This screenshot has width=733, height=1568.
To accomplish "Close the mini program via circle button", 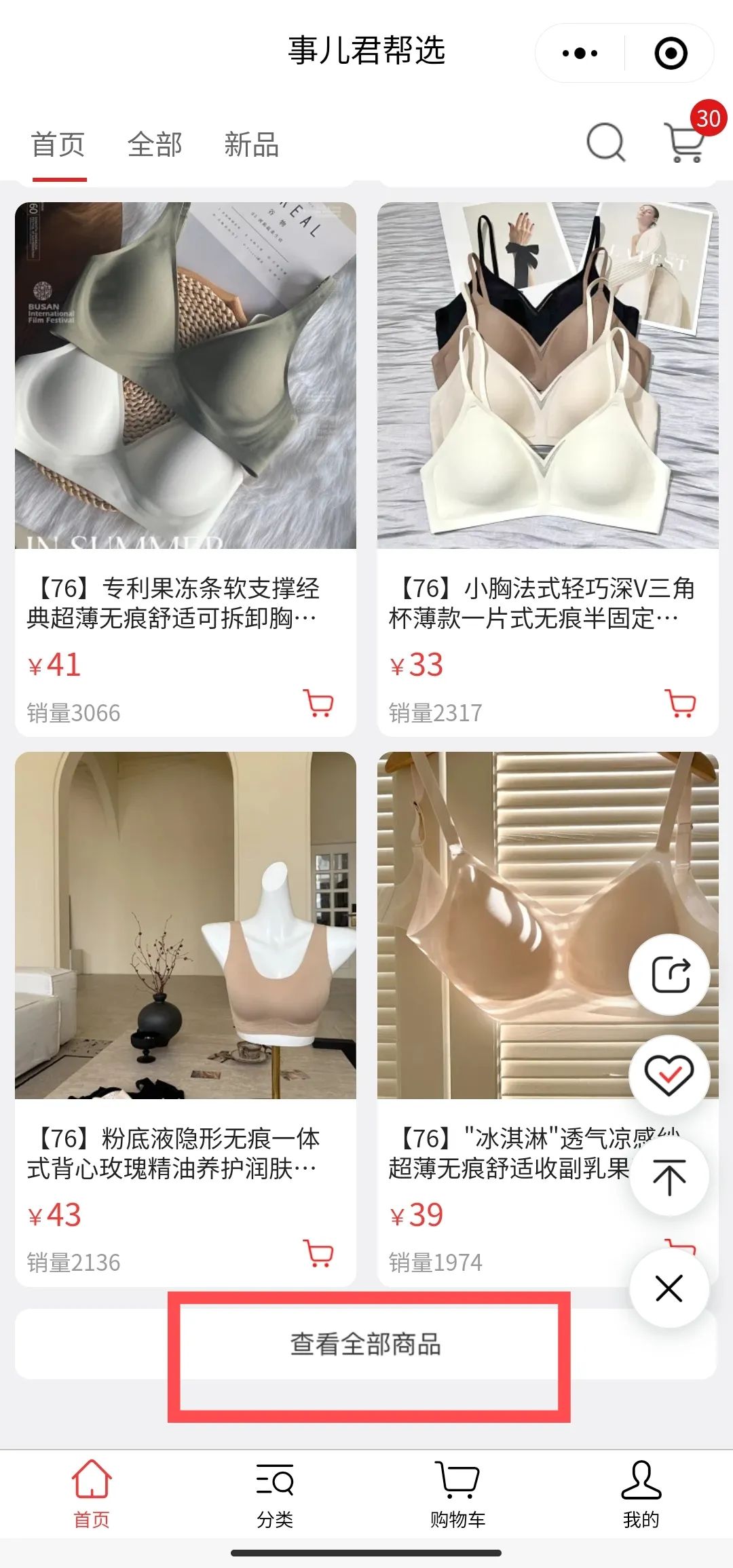I will (671, 53).
